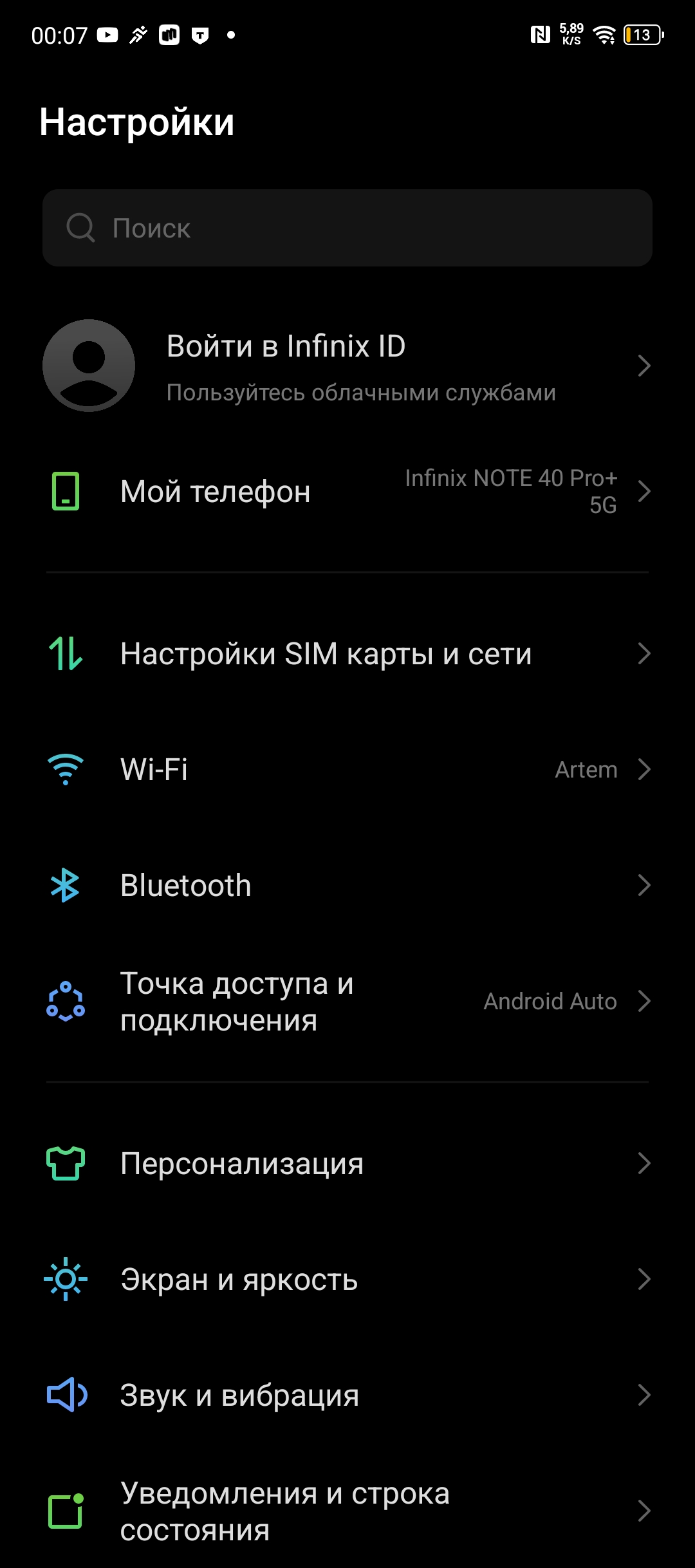Open Звук и вибрация settings
This screenshot has width=695, height=1568.
[347, 1395]
